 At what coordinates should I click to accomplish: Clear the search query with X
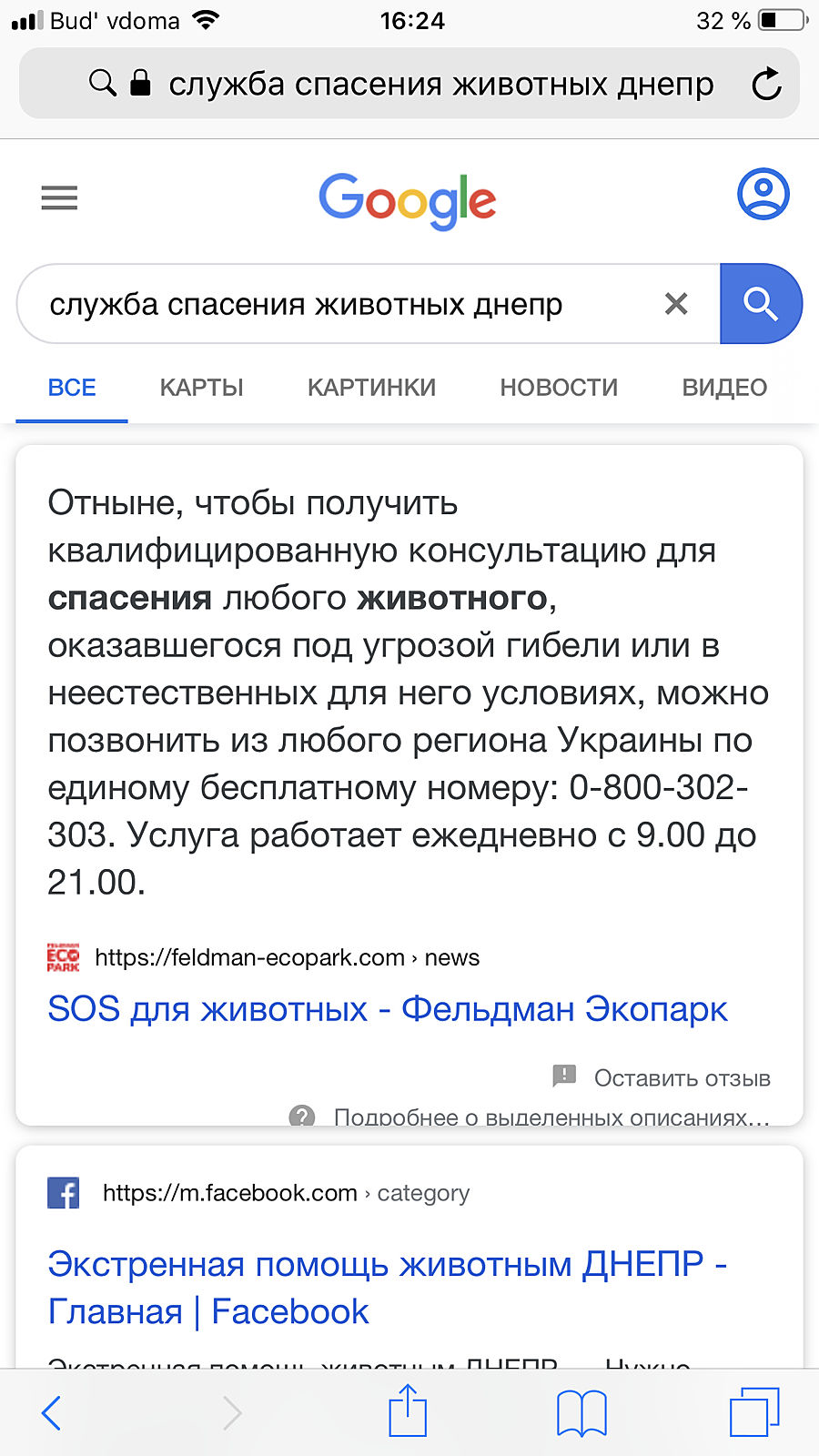pos(676,304)
